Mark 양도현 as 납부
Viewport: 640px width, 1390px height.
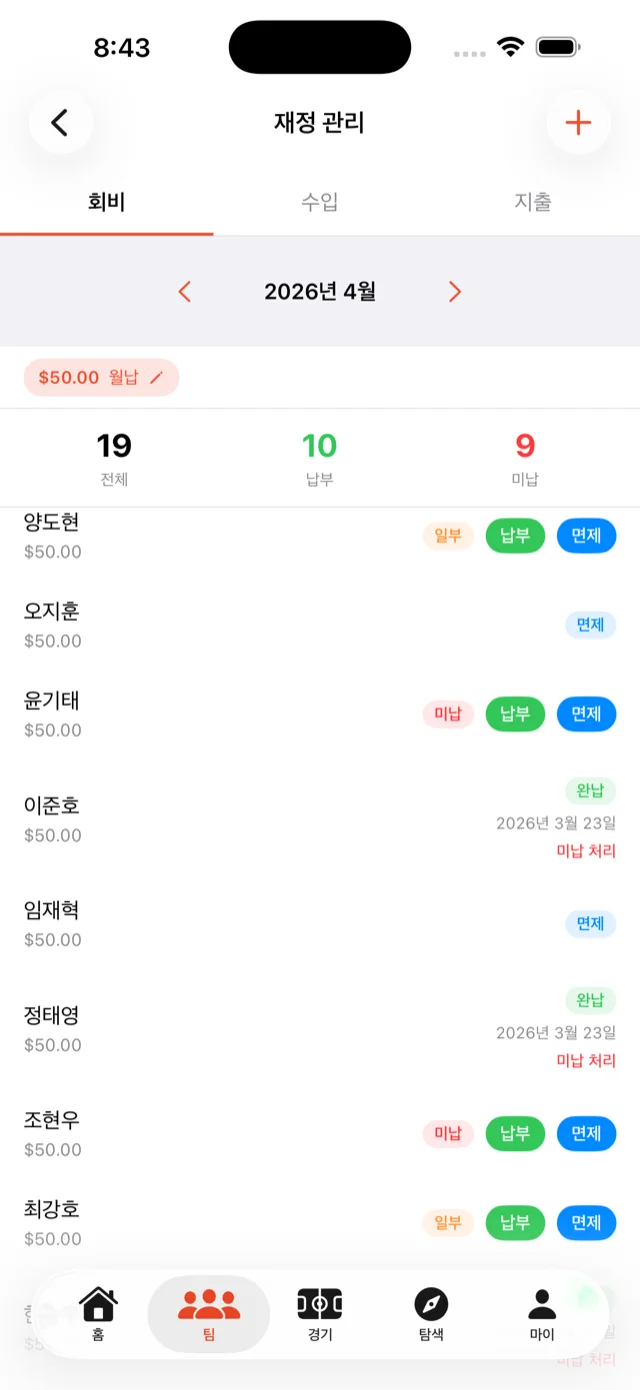(x=515, y=536)
